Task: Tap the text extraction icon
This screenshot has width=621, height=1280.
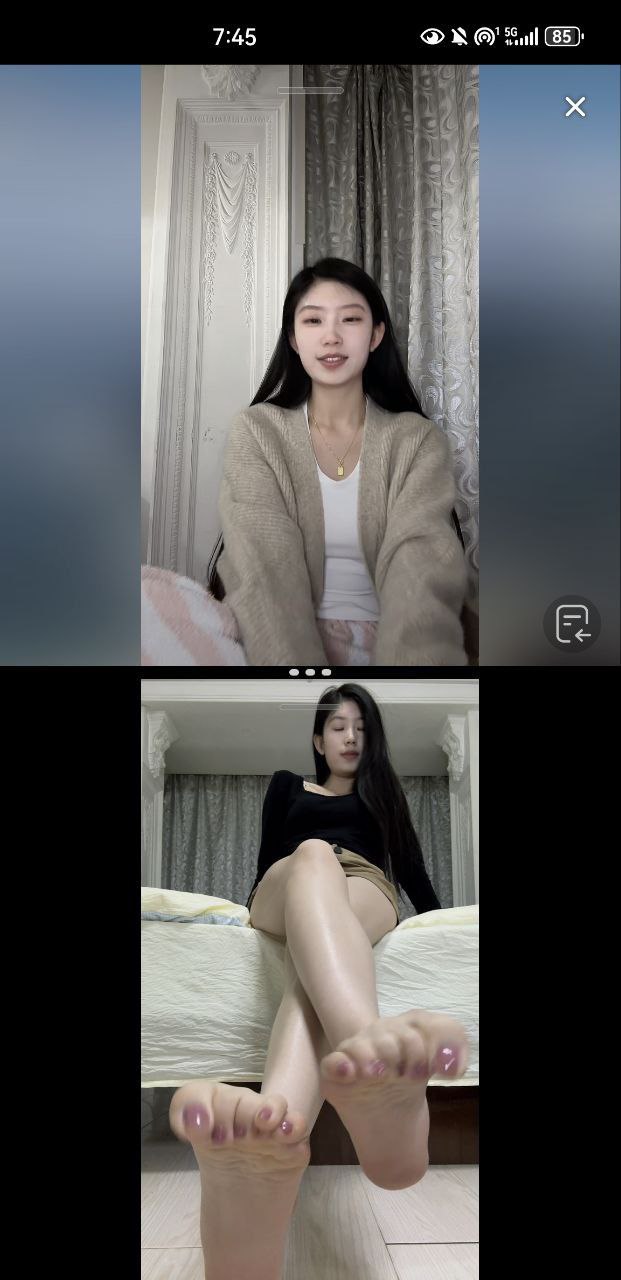Action: [573, 624]
